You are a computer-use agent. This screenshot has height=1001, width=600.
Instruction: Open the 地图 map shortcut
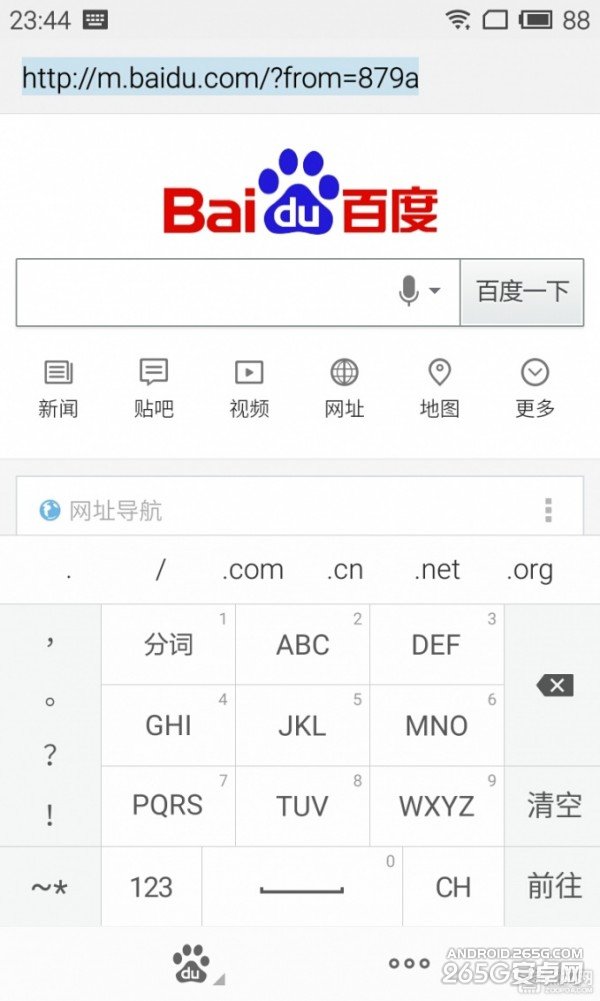[439, 388]
